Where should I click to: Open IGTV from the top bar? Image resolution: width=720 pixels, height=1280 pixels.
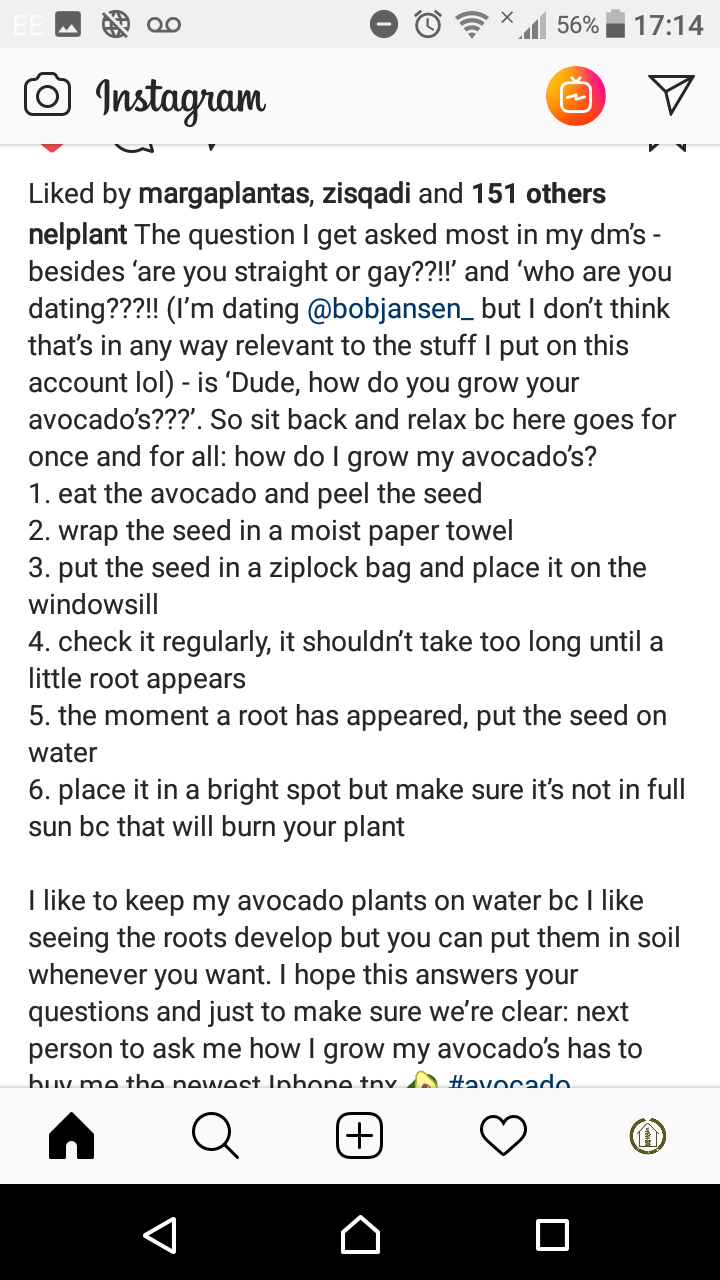tap(575, 97)
